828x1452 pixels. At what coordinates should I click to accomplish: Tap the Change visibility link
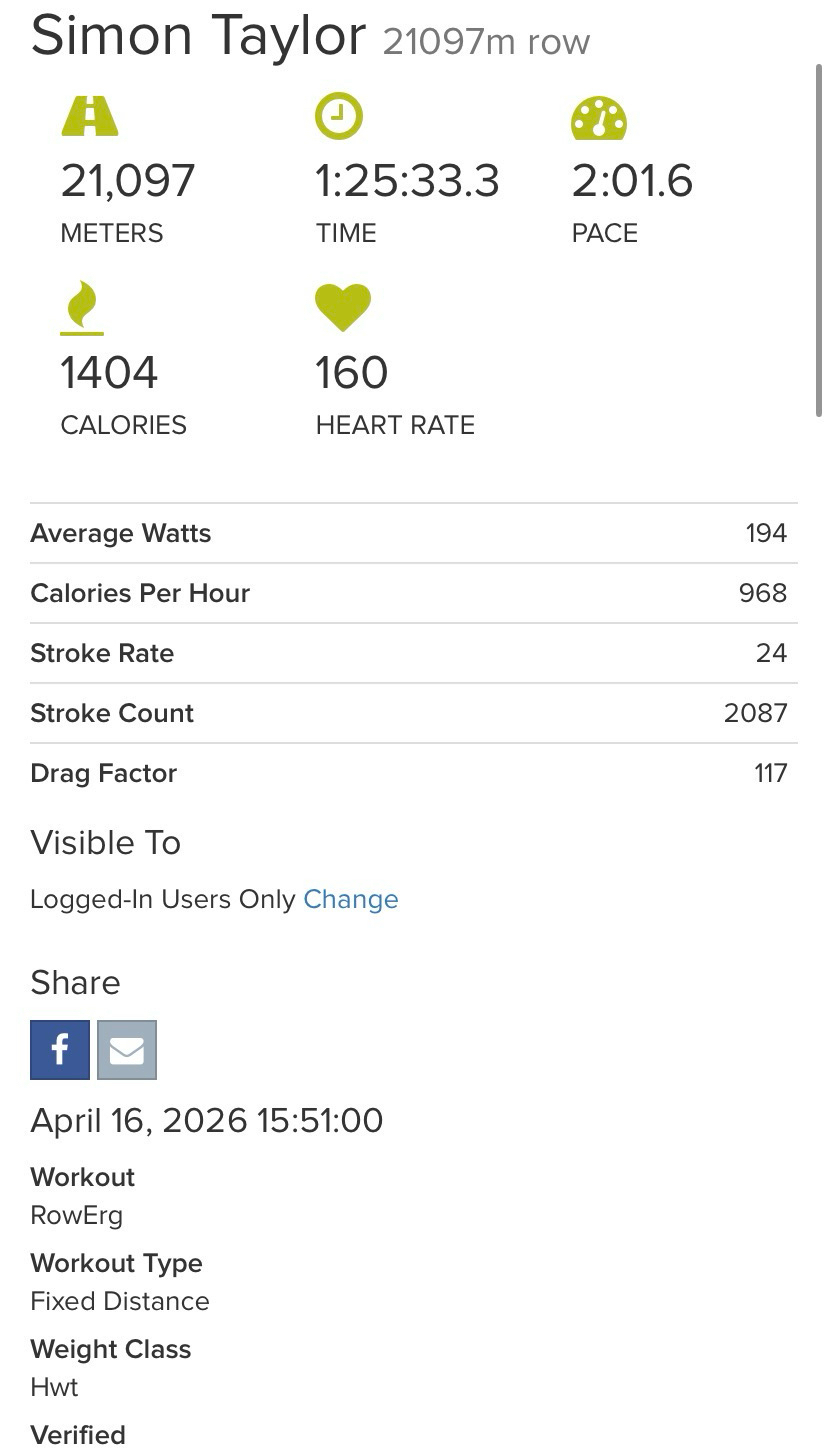(350, 899)
